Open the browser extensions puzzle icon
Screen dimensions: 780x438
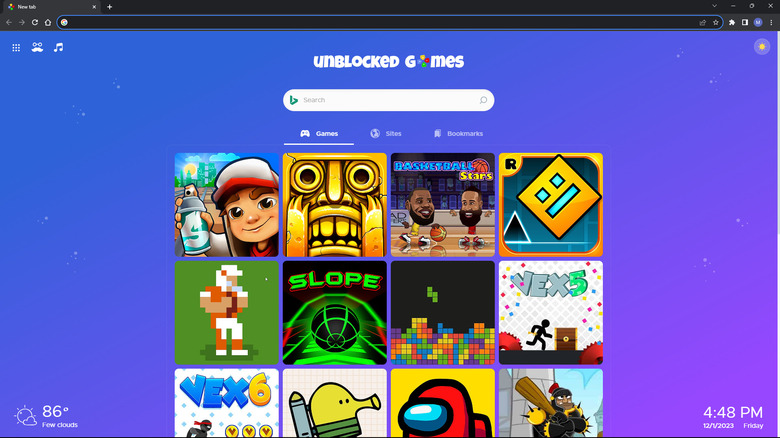point(731,22)
